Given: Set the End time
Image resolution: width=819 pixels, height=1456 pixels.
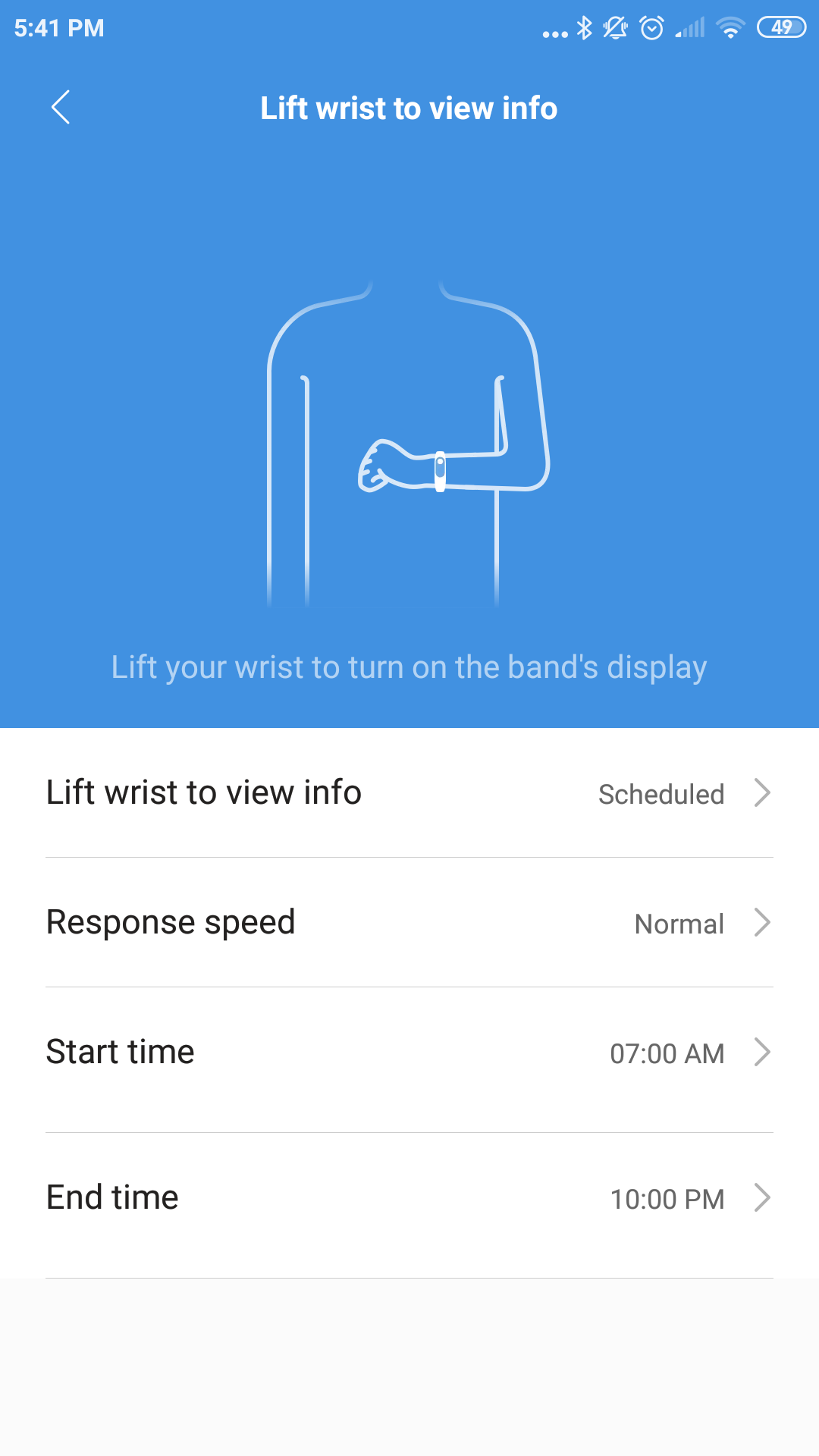Looking at the screenshot, I should (409, 1198).
